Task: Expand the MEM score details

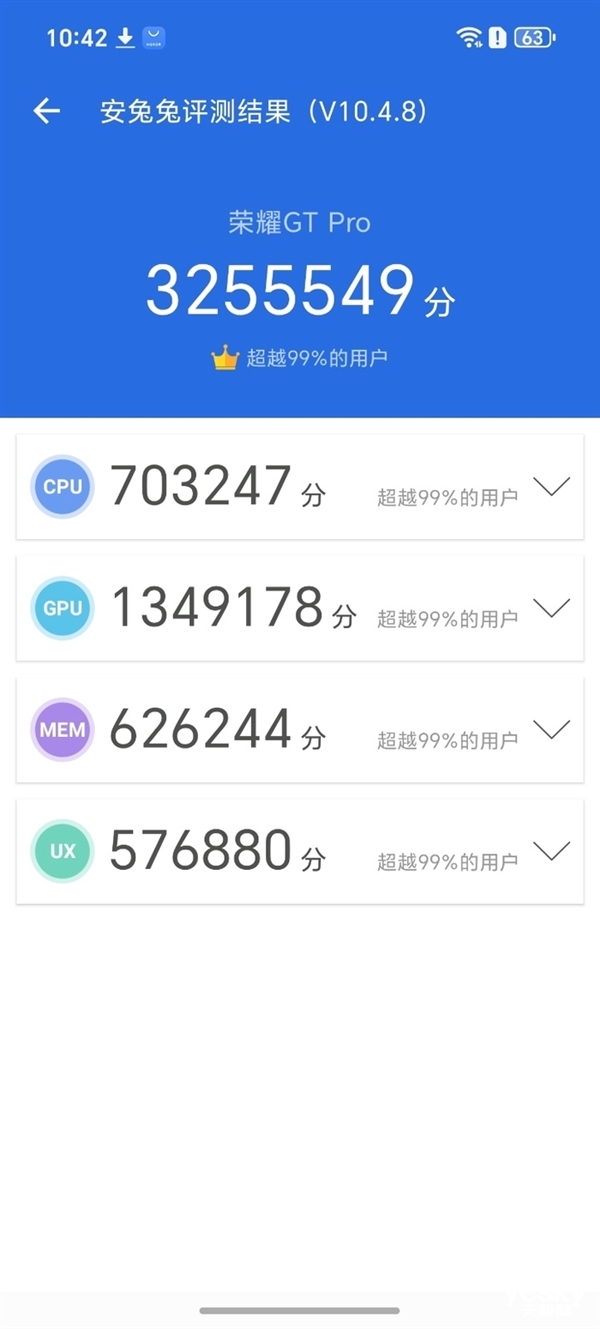Action: (551, 729)
